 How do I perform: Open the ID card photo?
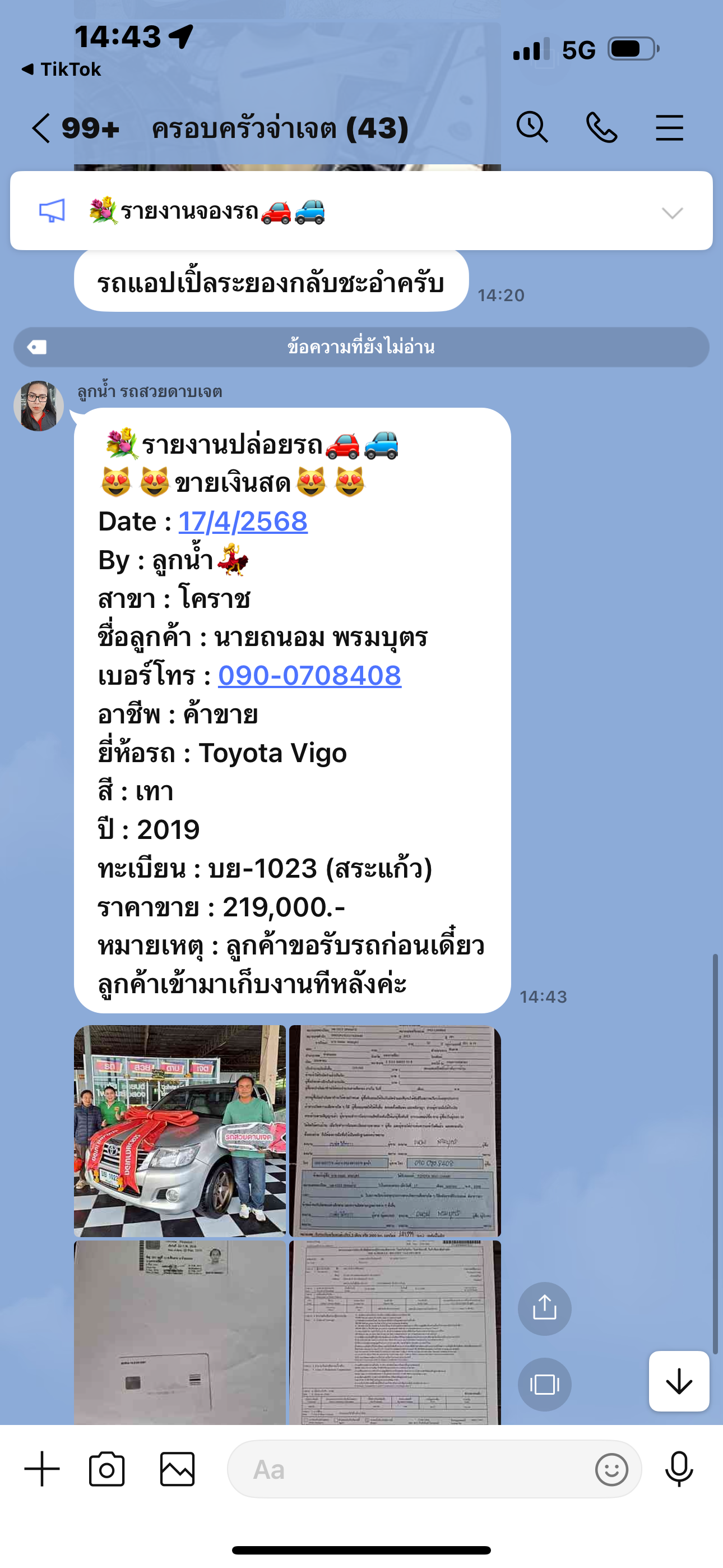(179, 1332)
